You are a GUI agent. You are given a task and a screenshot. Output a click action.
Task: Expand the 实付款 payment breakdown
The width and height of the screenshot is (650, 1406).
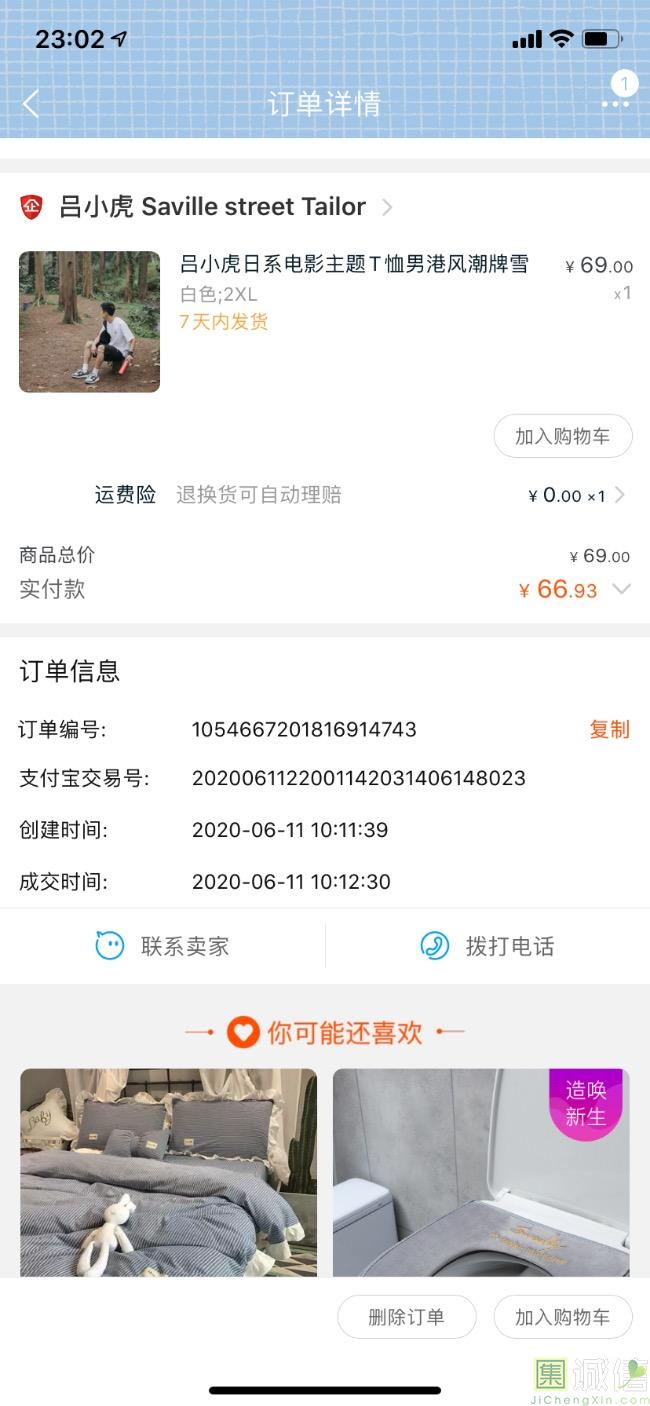(621, 589)
